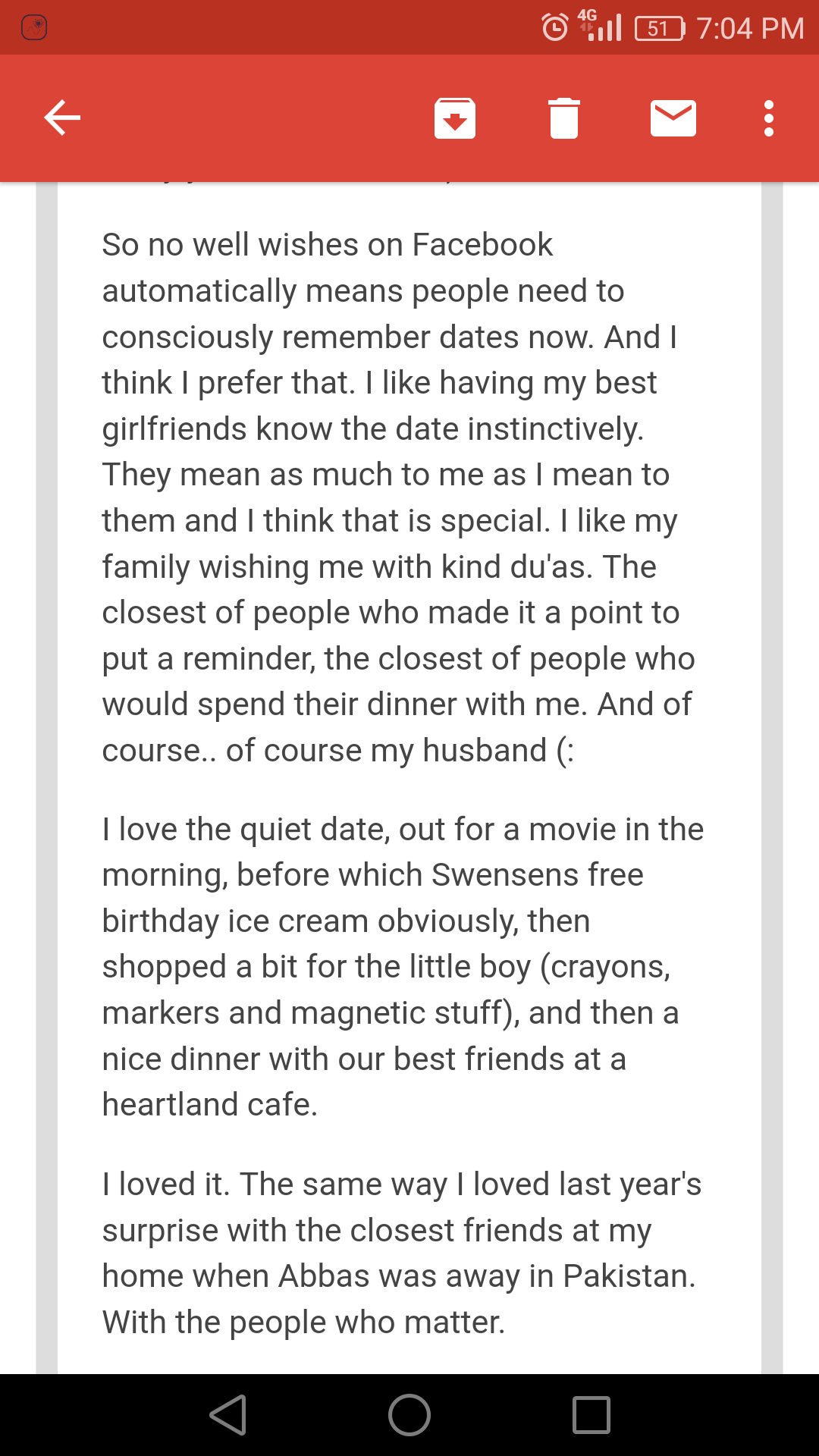Image resolution: width=819 pixels, height=1456 pixels.
Task: Go back to the inbox
Action: point(62,118)
